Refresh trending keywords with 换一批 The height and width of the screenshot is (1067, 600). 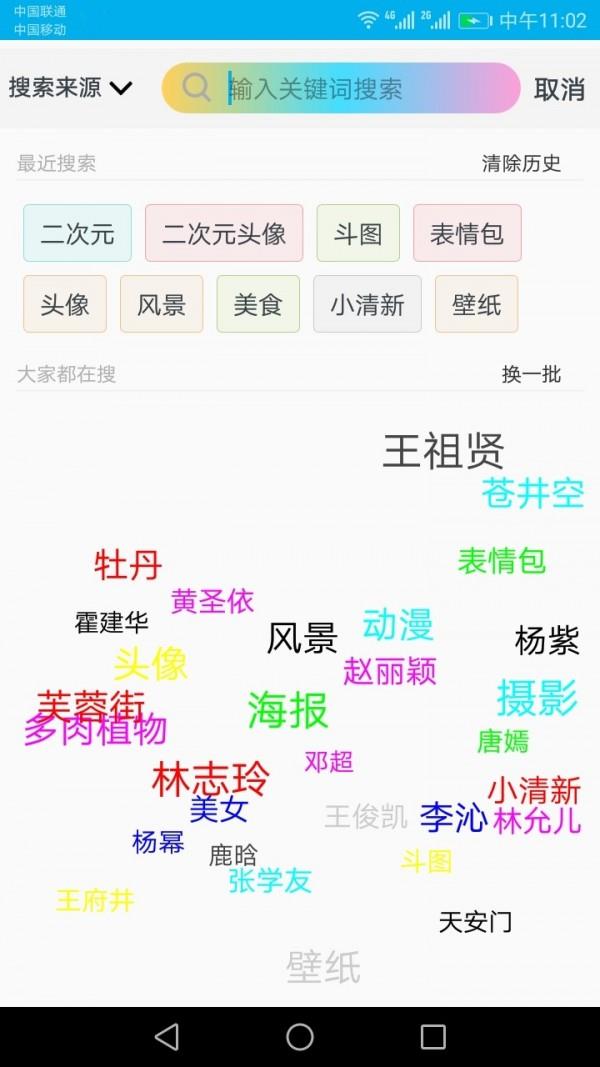[531, 375]
